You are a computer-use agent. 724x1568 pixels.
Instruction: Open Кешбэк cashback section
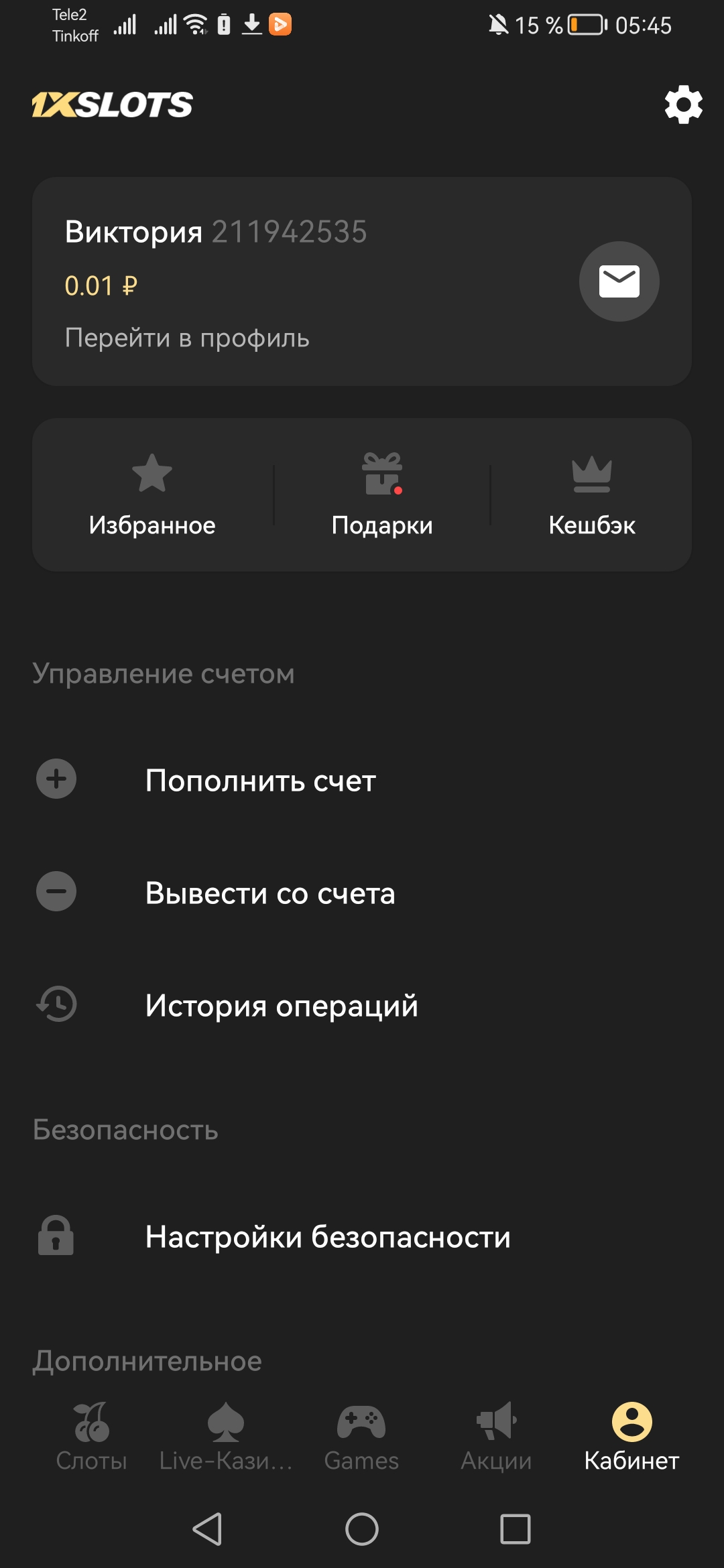click(x=591, y=496)
